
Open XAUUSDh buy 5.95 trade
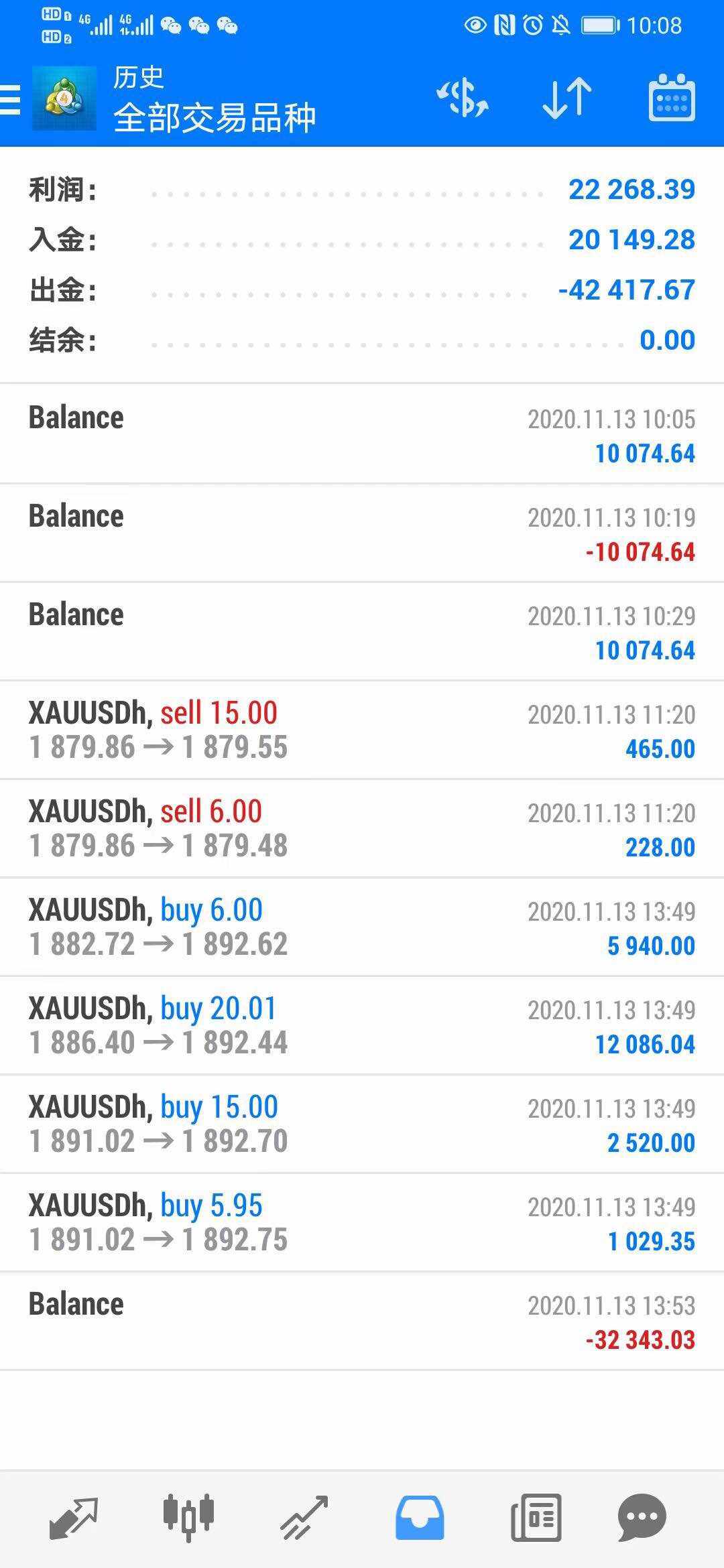(x=362, y=1222)
